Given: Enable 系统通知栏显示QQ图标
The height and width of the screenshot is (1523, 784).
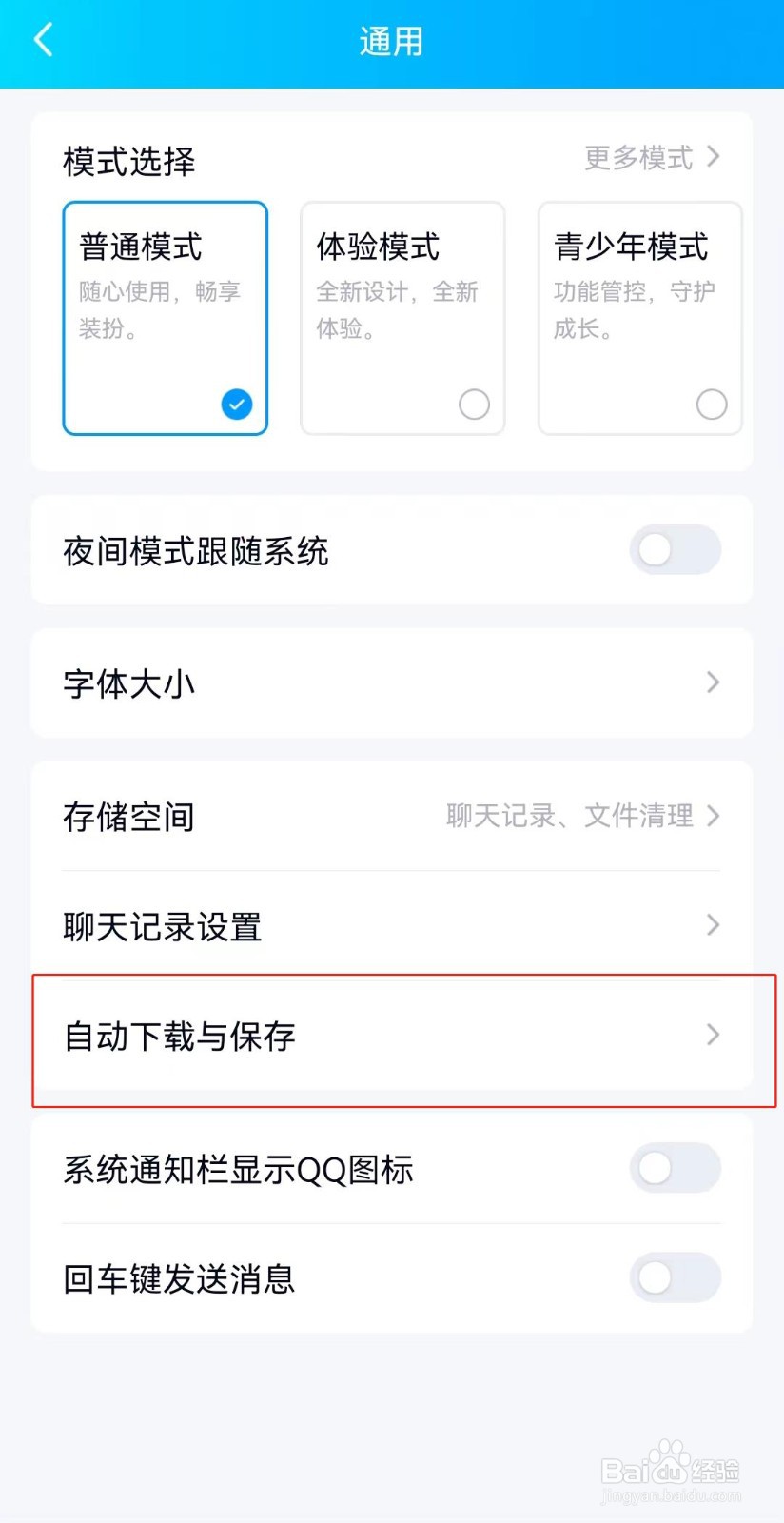Looking at the screenshot, I should pos(676,1168).
